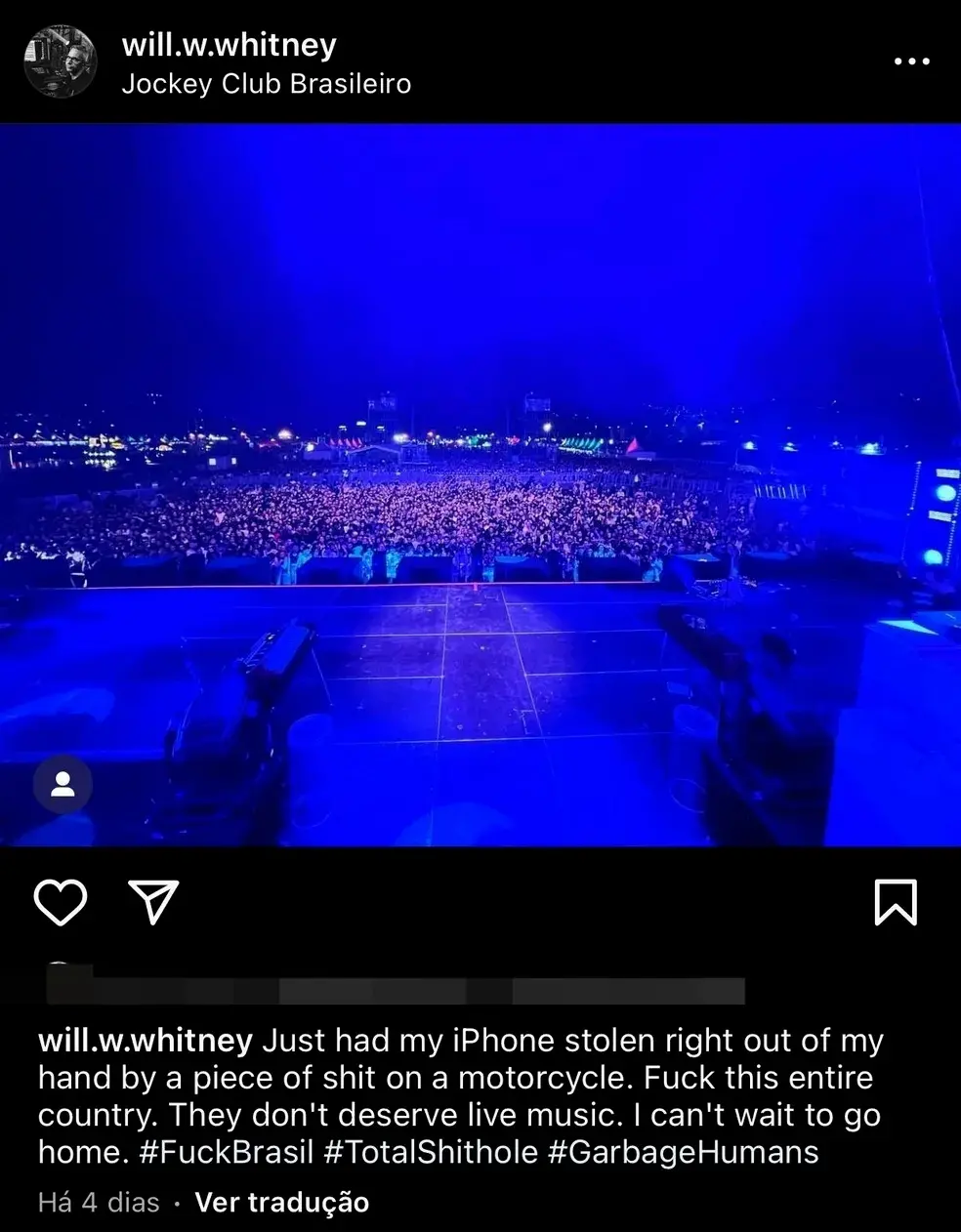Viewport: 961px width, 1232px height.
Task: Share the post via the paper plane icon
Action: pos(153,902)
